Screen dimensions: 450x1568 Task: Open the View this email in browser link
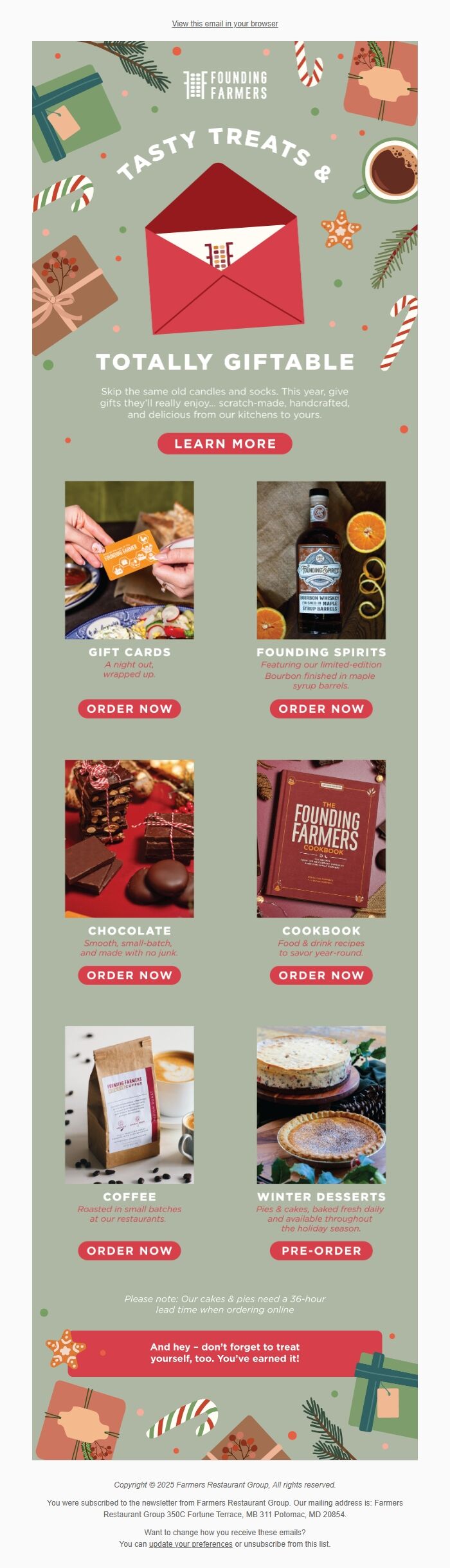pos(224,24)
